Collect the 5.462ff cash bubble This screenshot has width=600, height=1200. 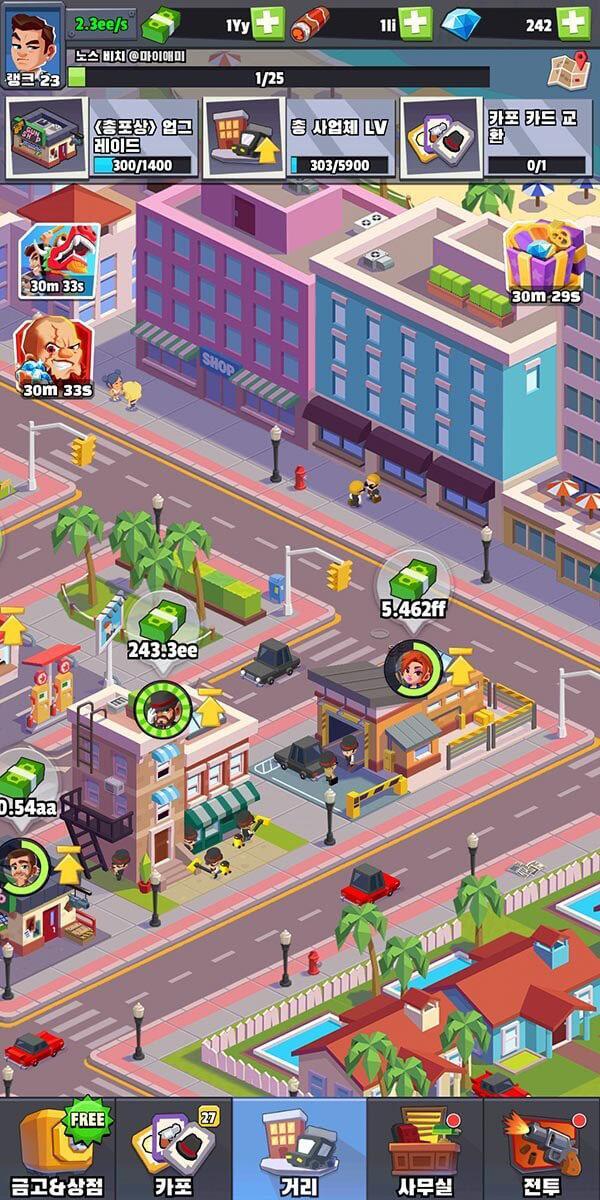413,586
